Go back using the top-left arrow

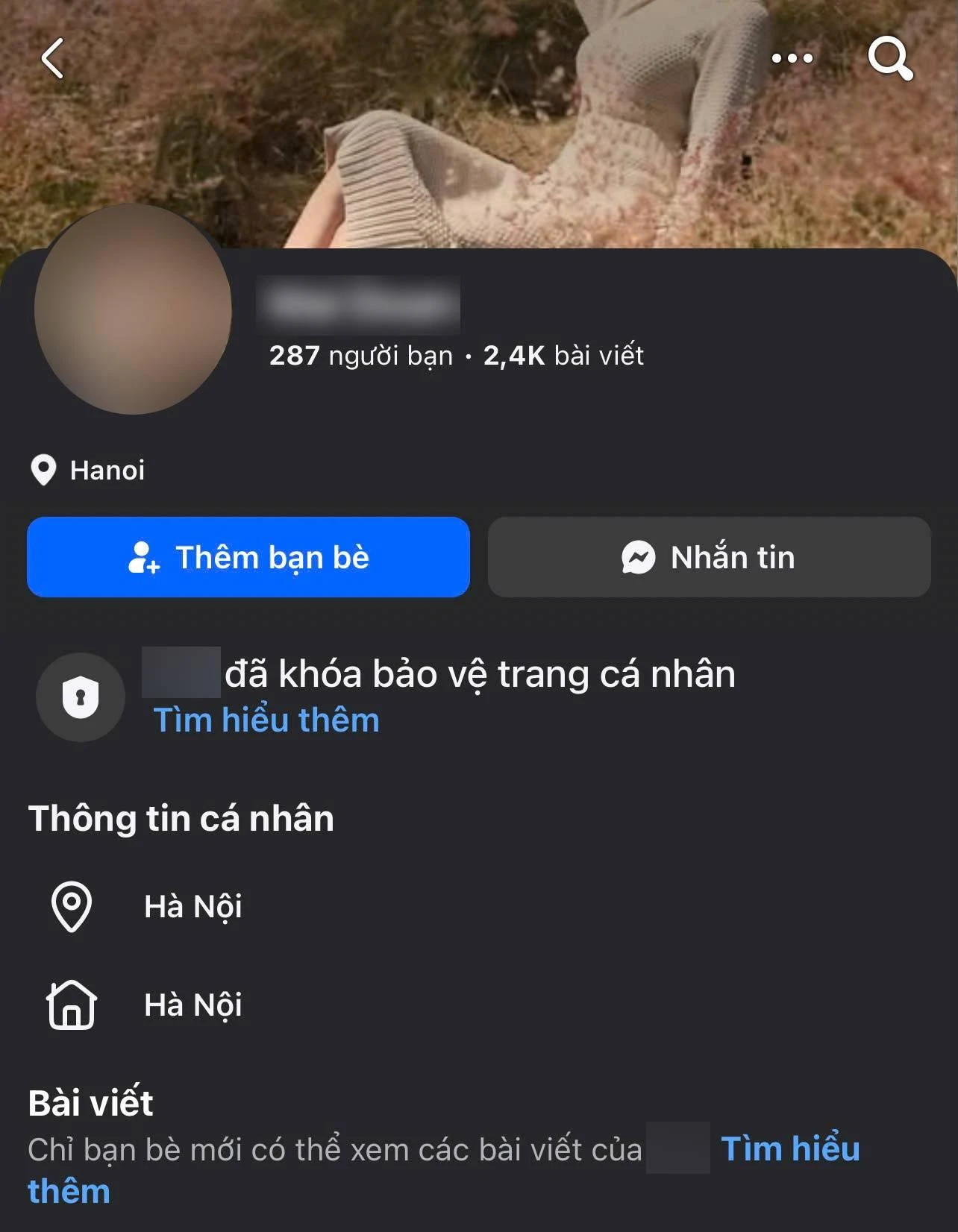pyautogui.click(x=52, y=58)
